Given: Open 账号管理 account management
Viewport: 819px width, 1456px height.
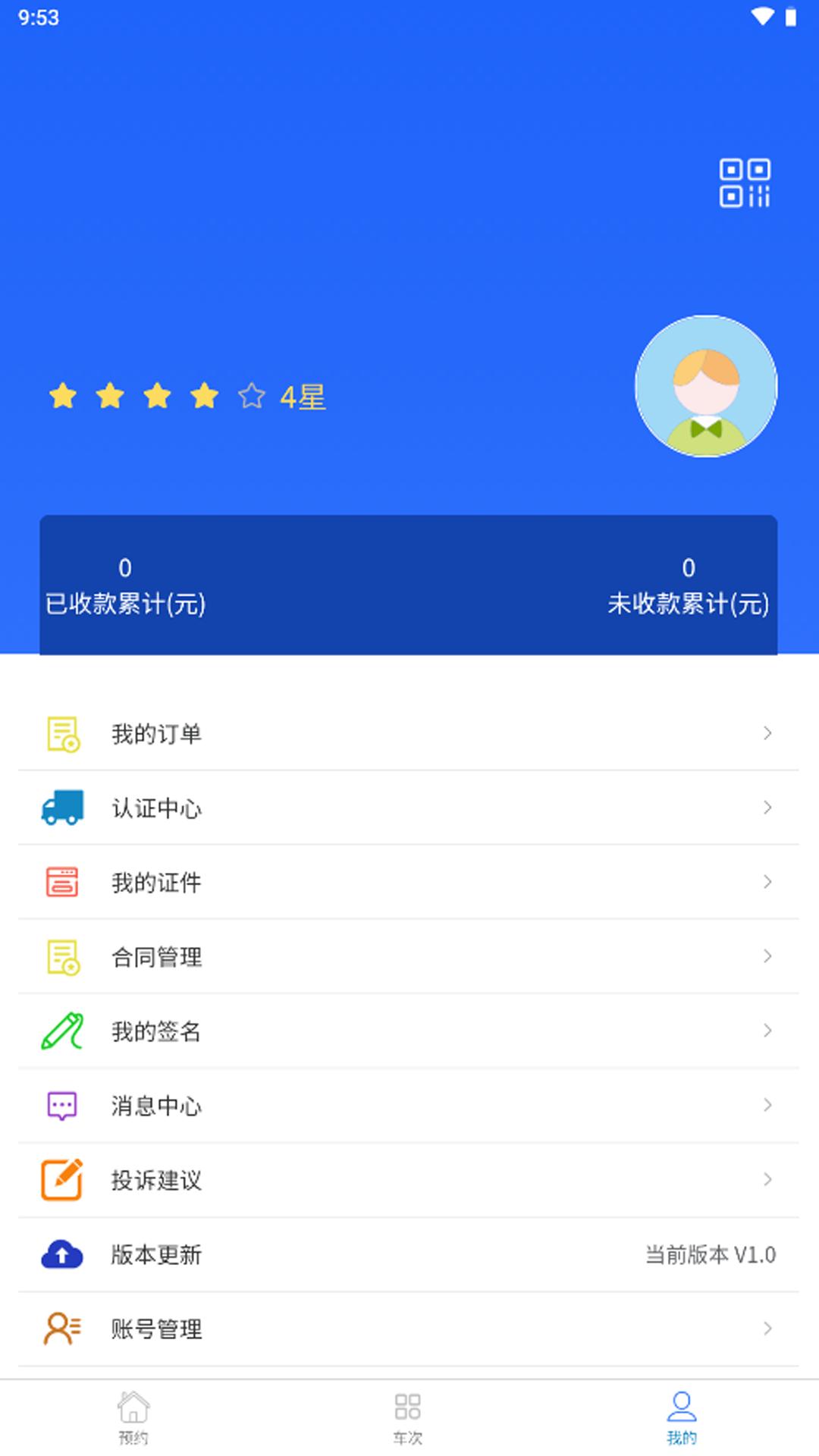Looking at the screenshot, I should coord(408,1329).
